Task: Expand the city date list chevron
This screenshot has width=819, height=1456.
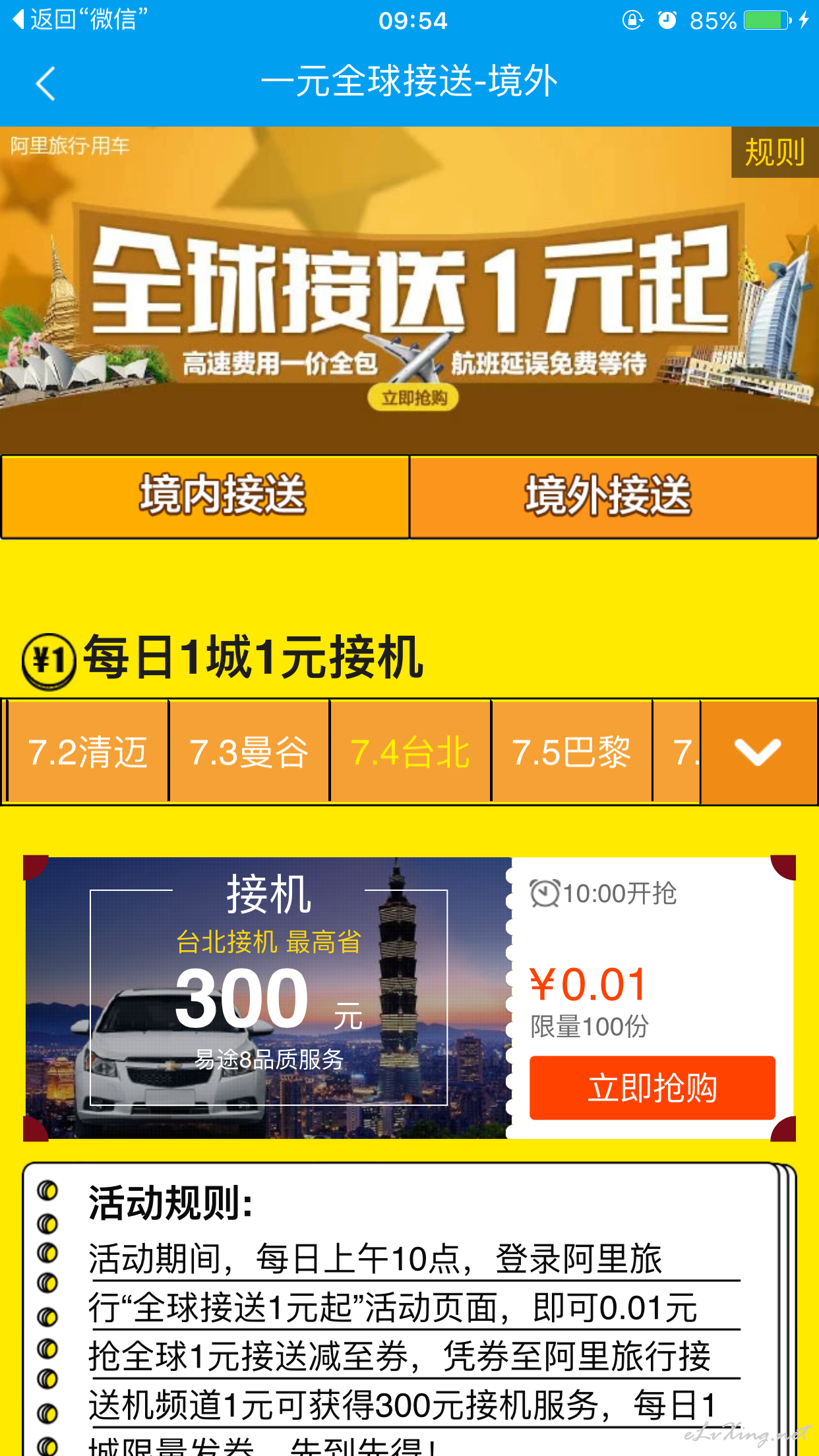Action: (x=758, y=752)
